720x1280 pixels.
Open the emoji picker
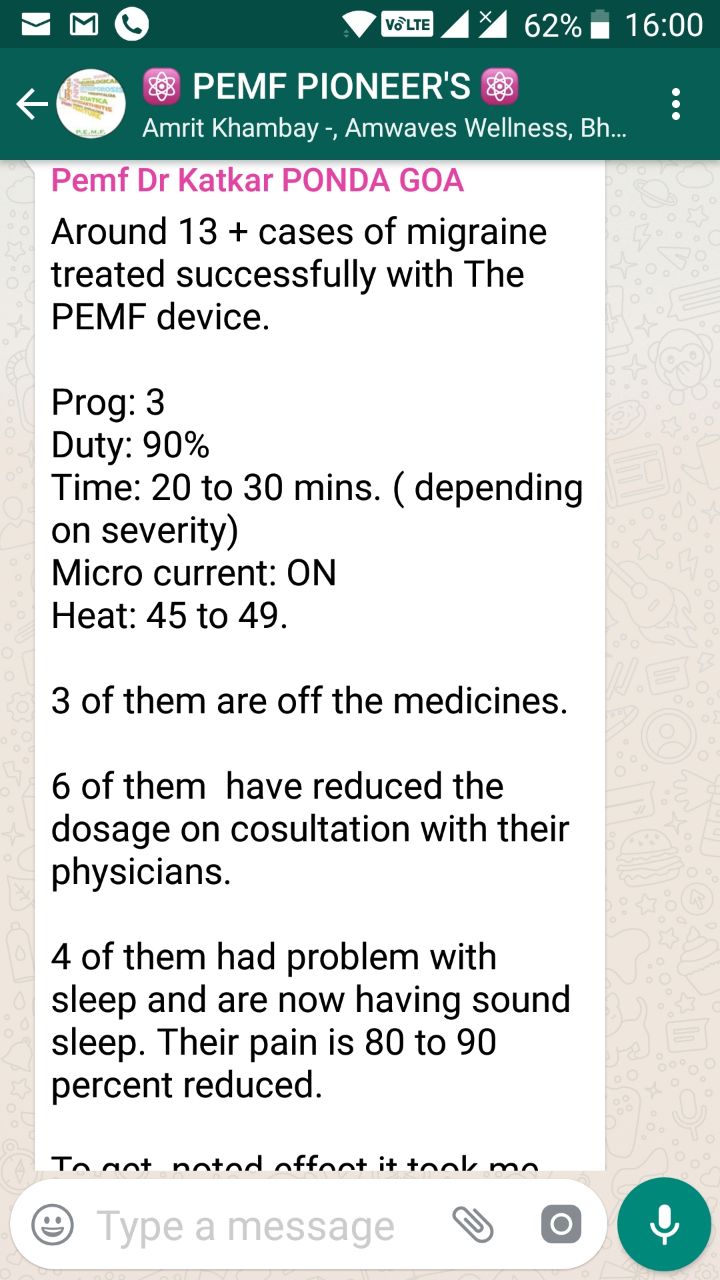[52, 1225]
